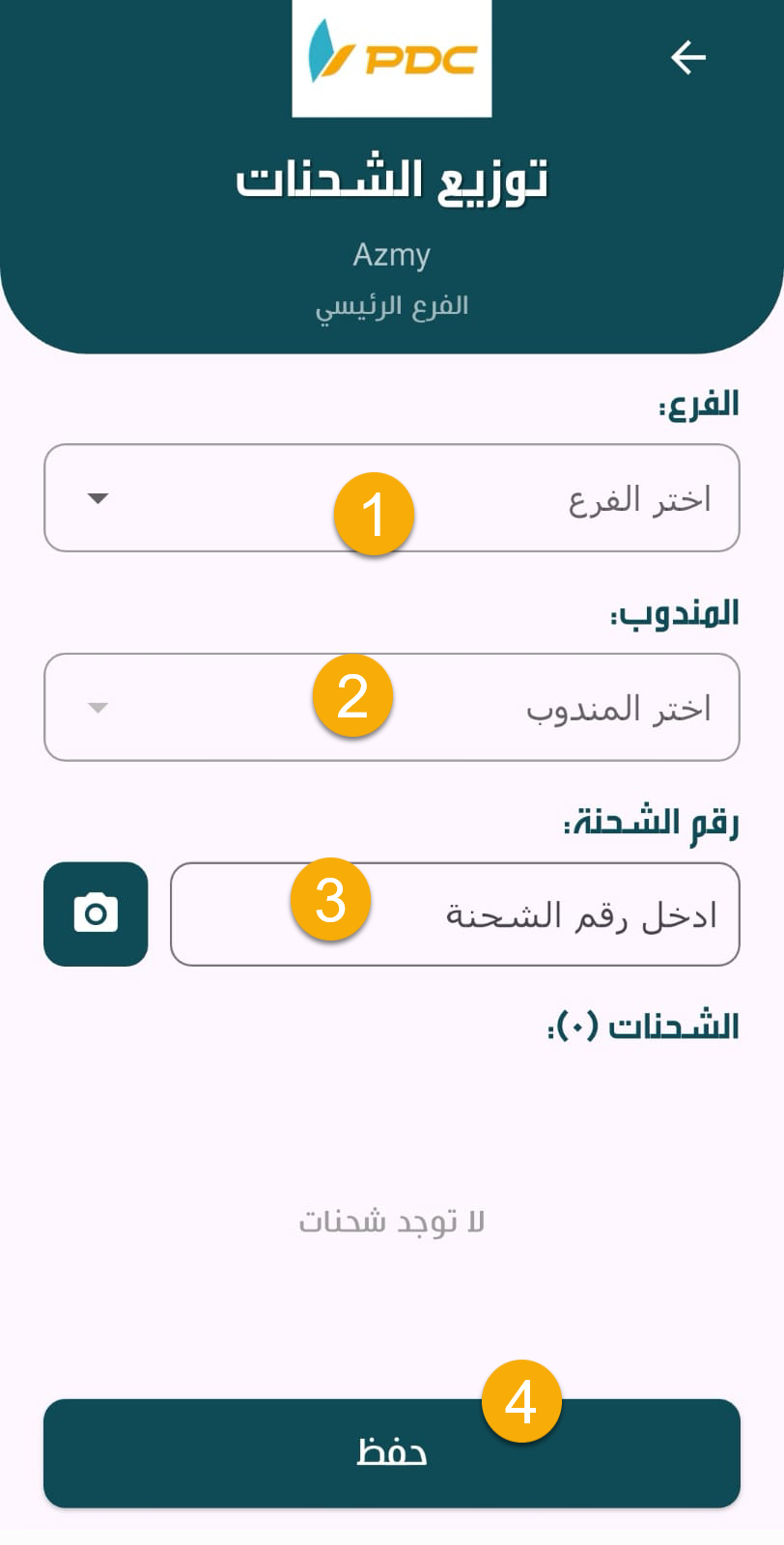
Task: Click the PDC logo at the top
Action: [390, 56]
